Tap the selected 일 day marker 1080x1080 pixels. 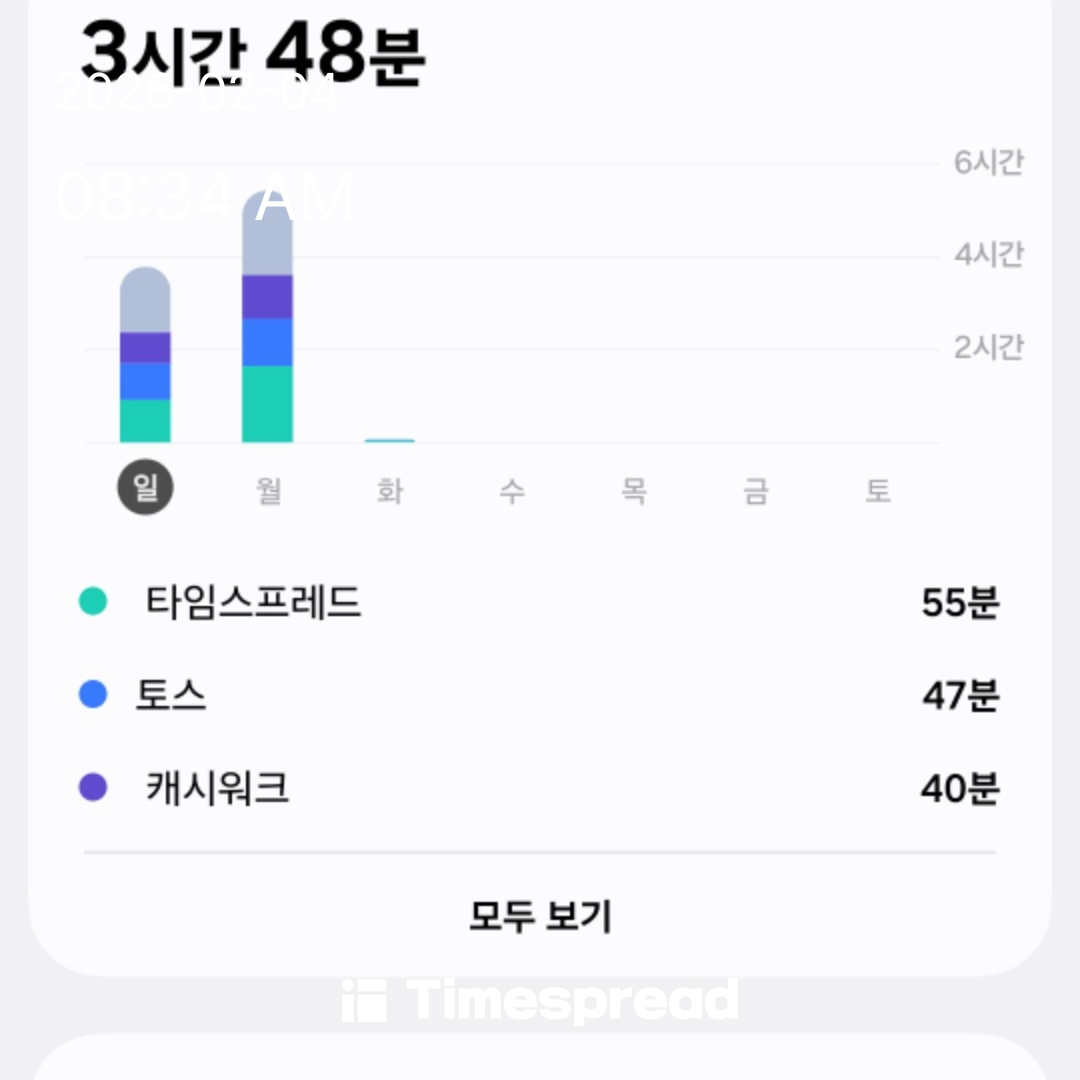(146, 489)
